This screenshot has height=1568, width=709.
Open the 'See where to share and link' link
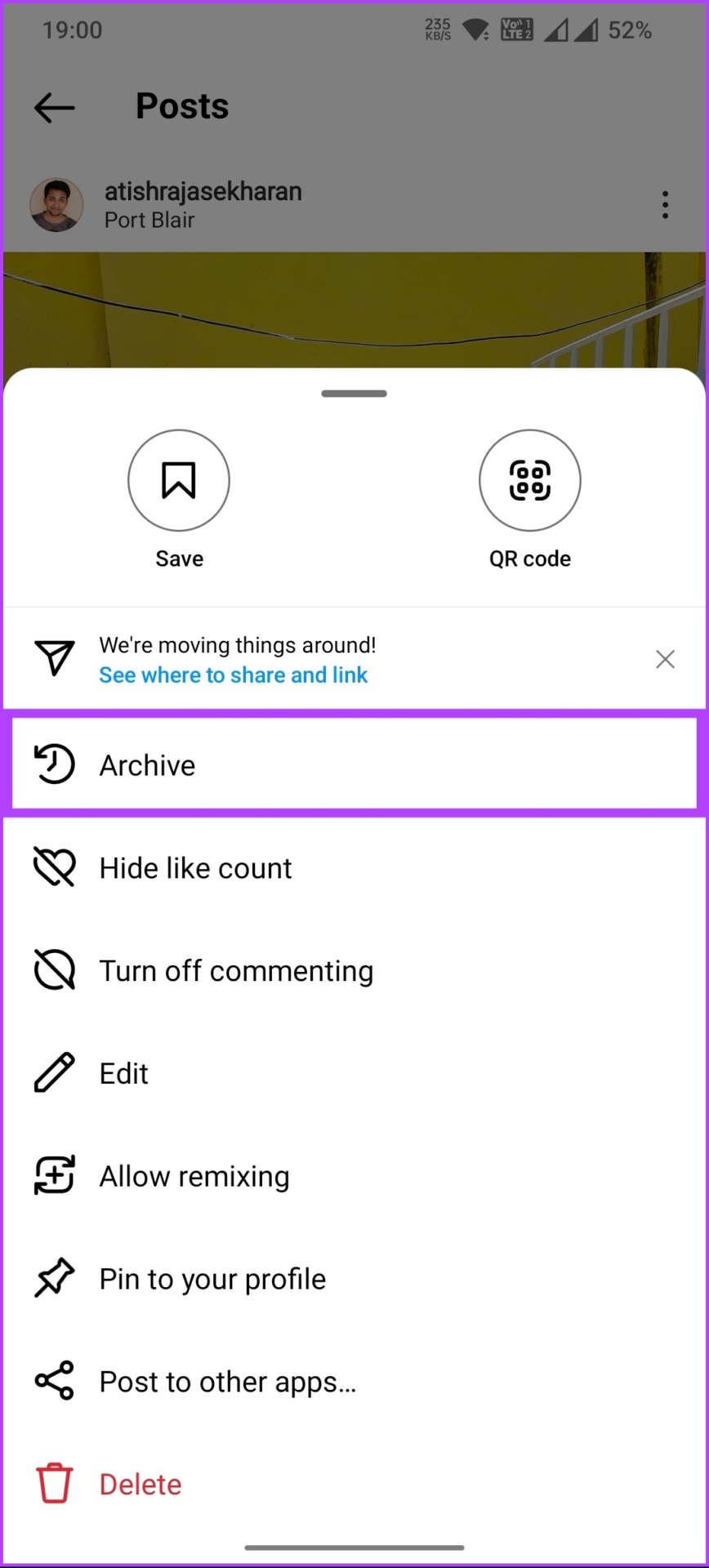click(234, 675)
